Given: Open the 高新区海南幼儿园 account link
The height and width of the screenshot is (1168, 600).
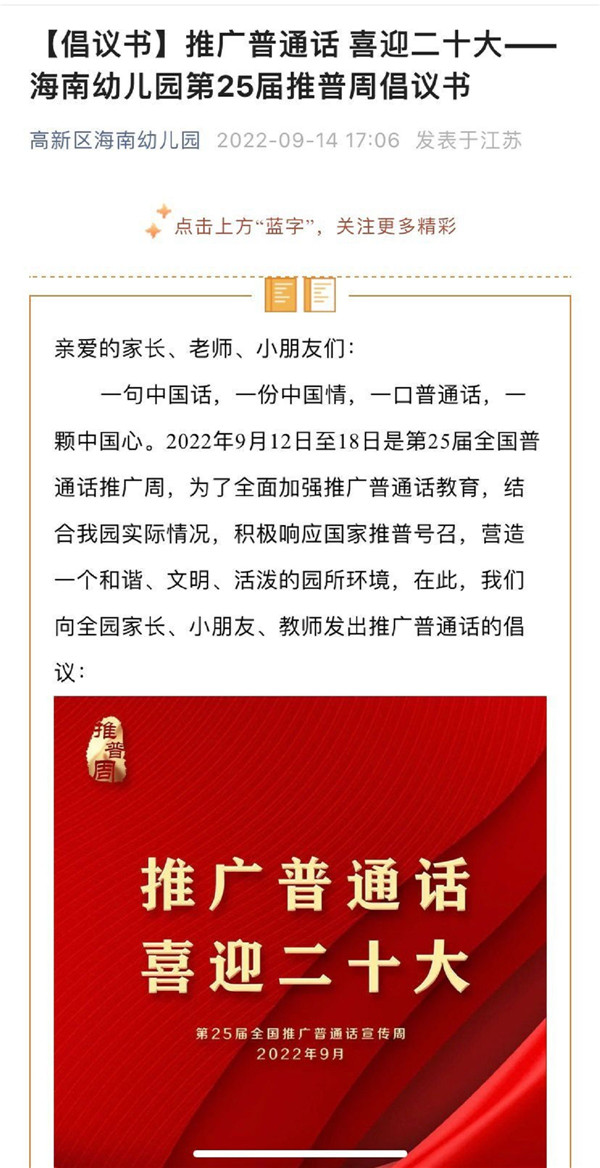Looking at the screenshot, I should tap(115, 140).
